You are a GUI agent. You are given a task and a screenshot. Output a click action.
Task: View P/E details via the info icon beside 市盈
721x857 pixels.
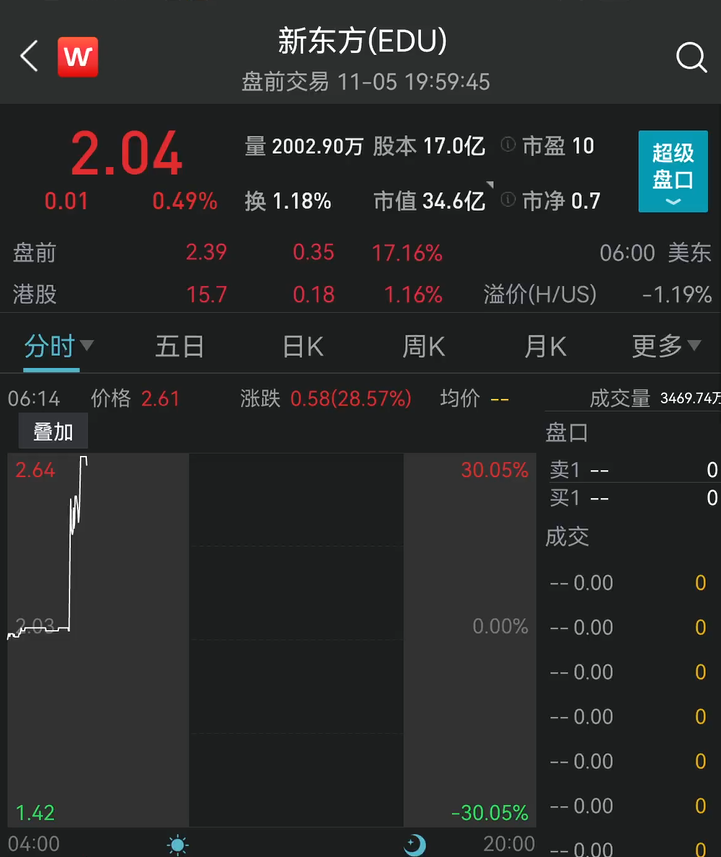(x=506, y=145)
